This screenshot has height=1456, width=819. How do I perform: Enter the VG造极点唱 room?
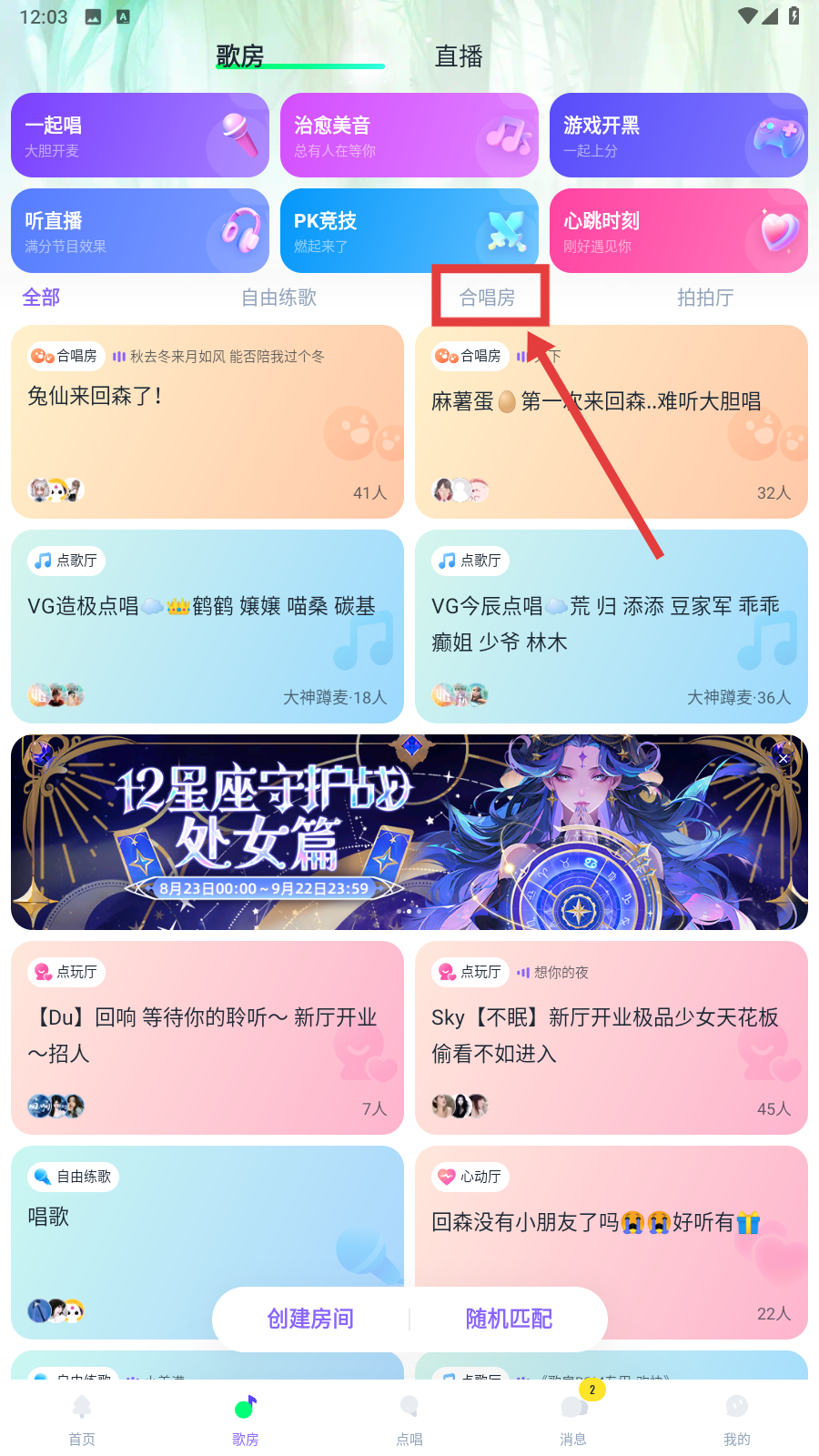(207, 627)
